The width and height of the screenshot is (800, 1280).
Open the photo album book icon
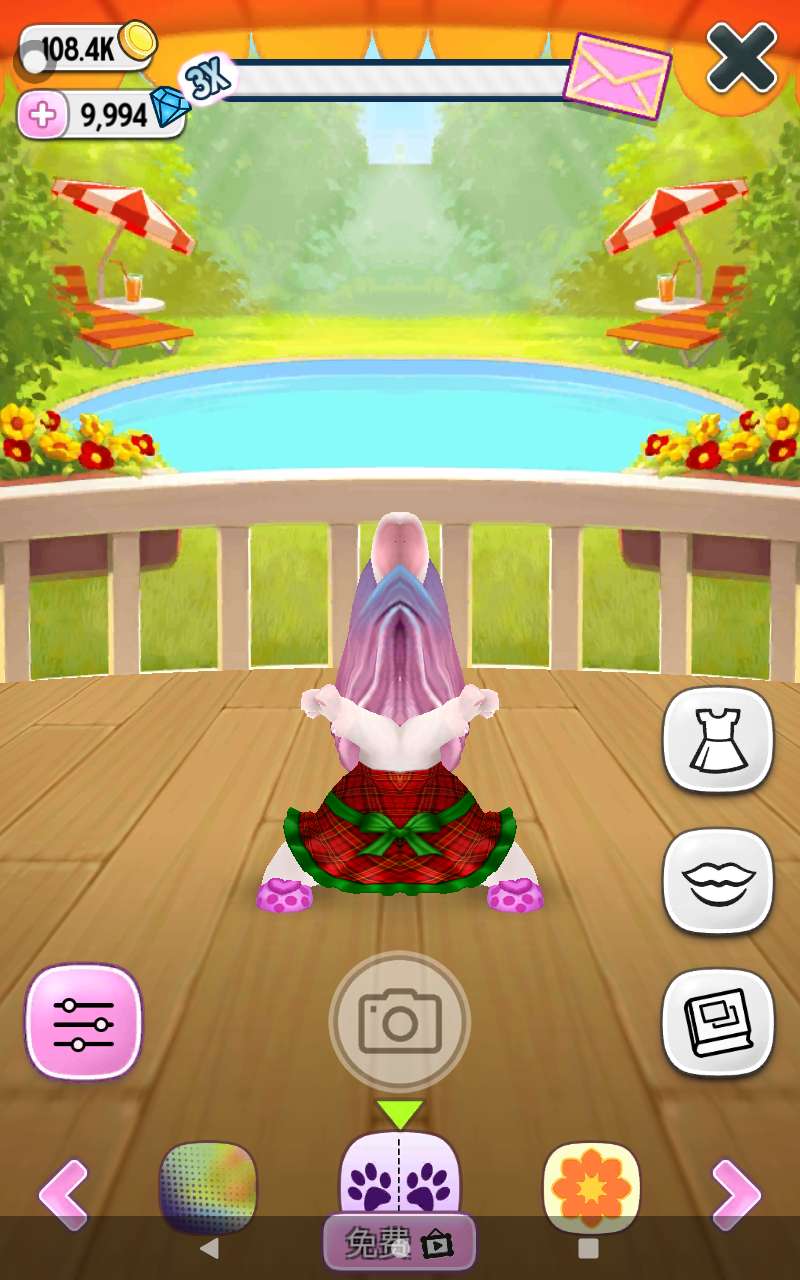pos(718,1022)
